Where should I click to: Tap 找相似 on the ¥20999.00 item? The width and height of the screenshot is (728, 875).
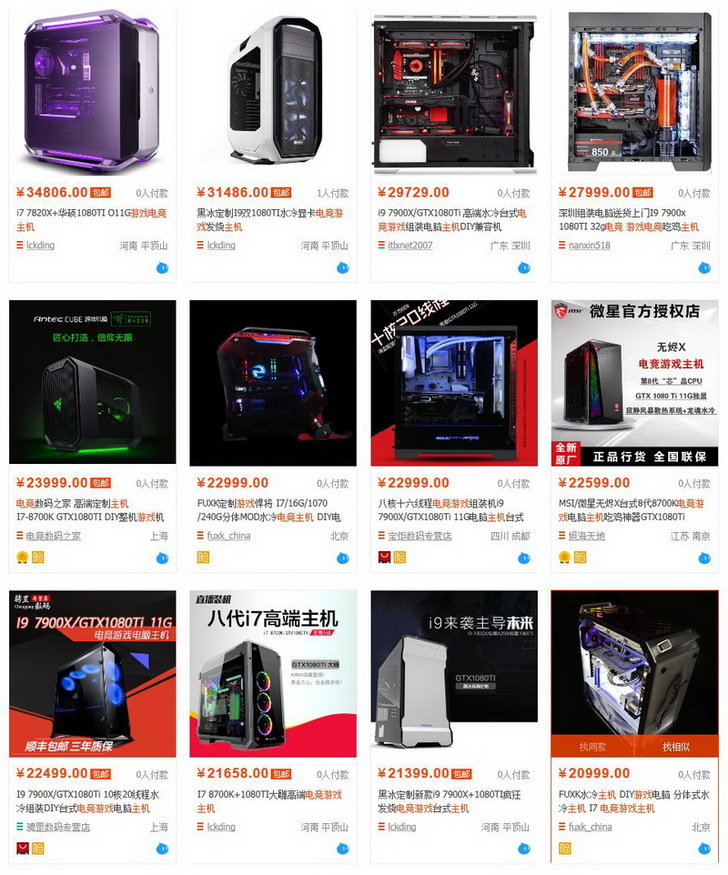[676, 746]
